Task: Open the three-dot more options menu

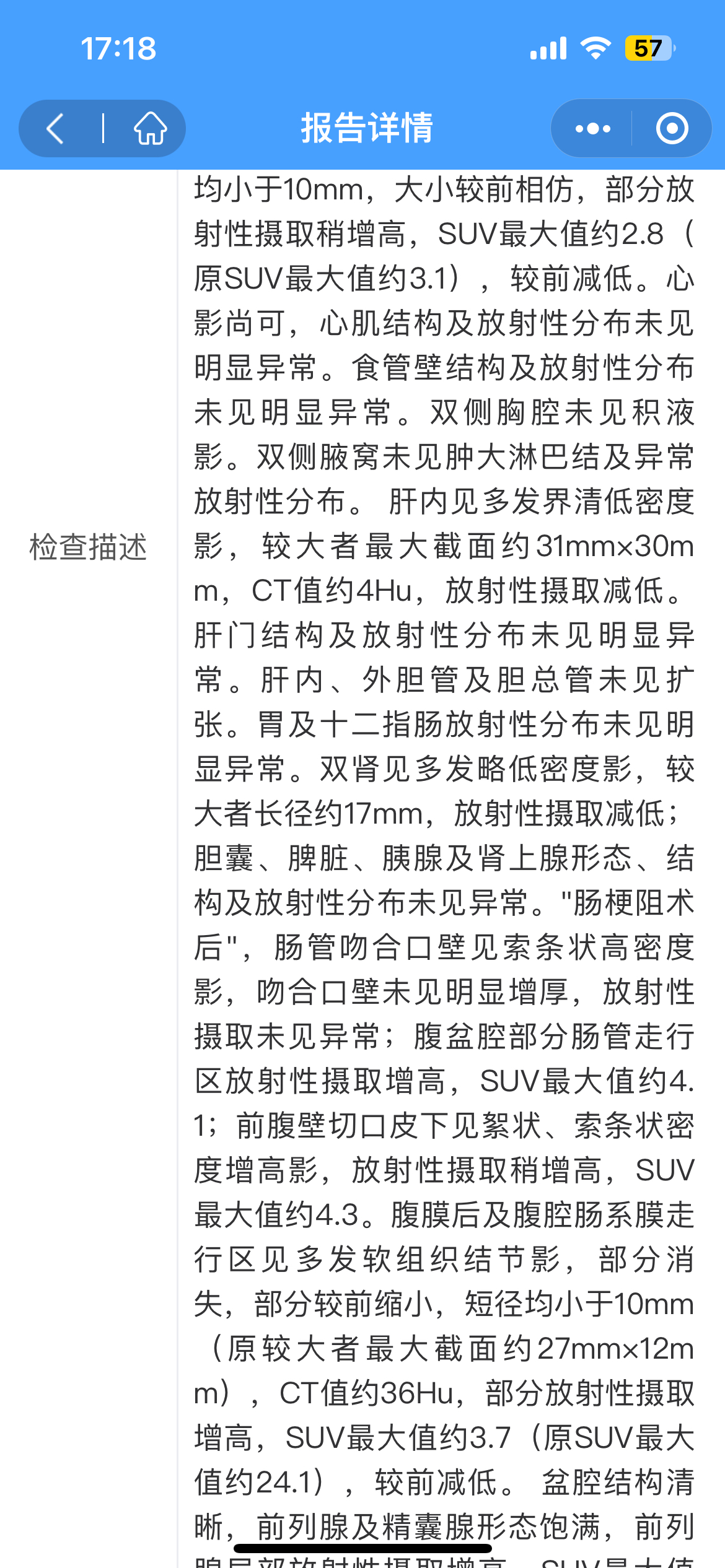Action: 592,129
